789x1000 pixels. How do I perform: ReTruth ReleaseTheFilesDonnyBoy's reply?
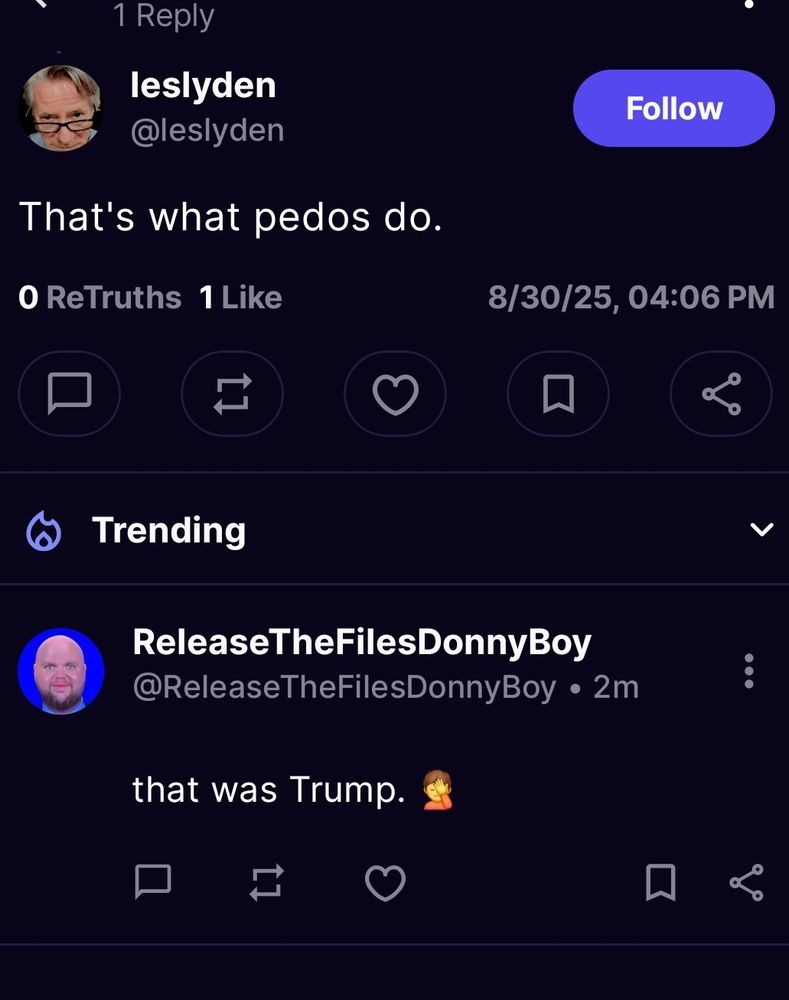click(x=267, y=882)
